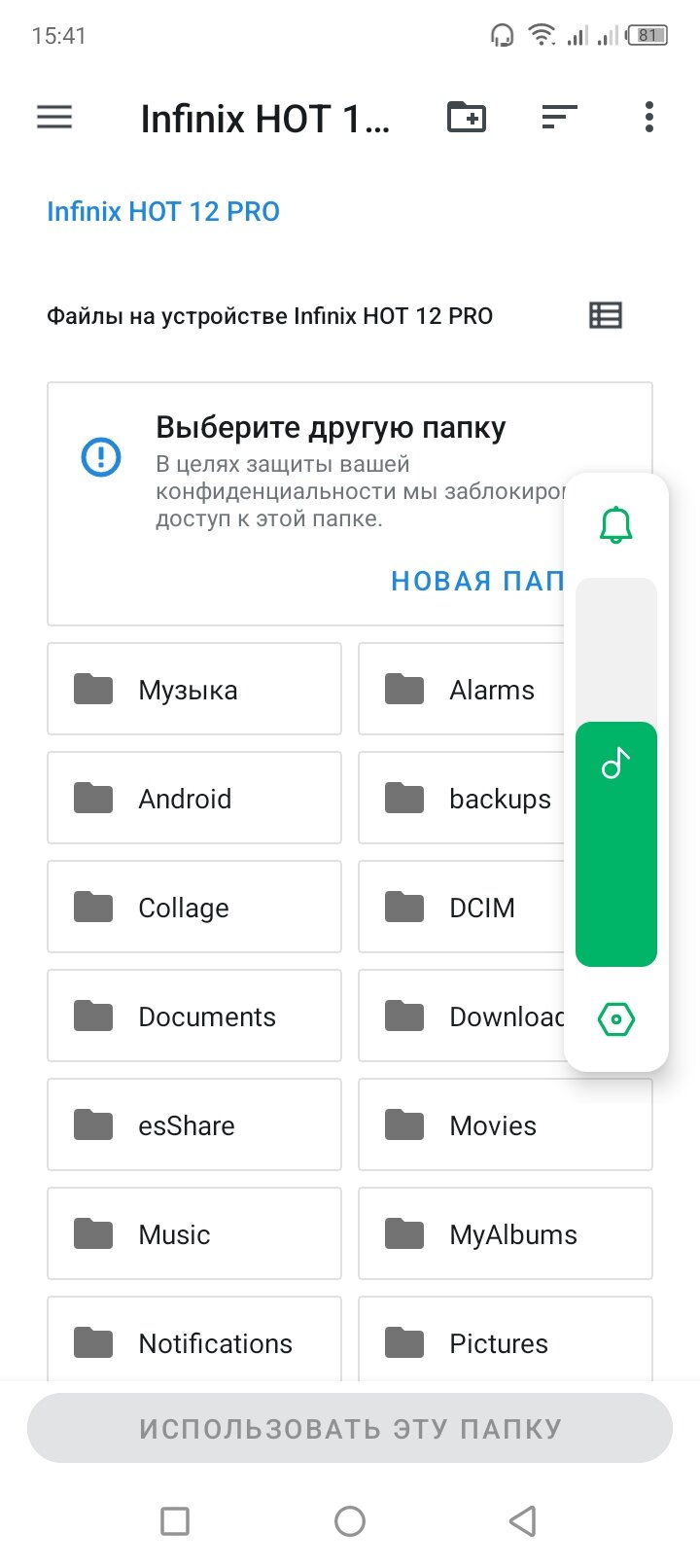
Task: Open the Collage folder
Action: click(194, 907)
